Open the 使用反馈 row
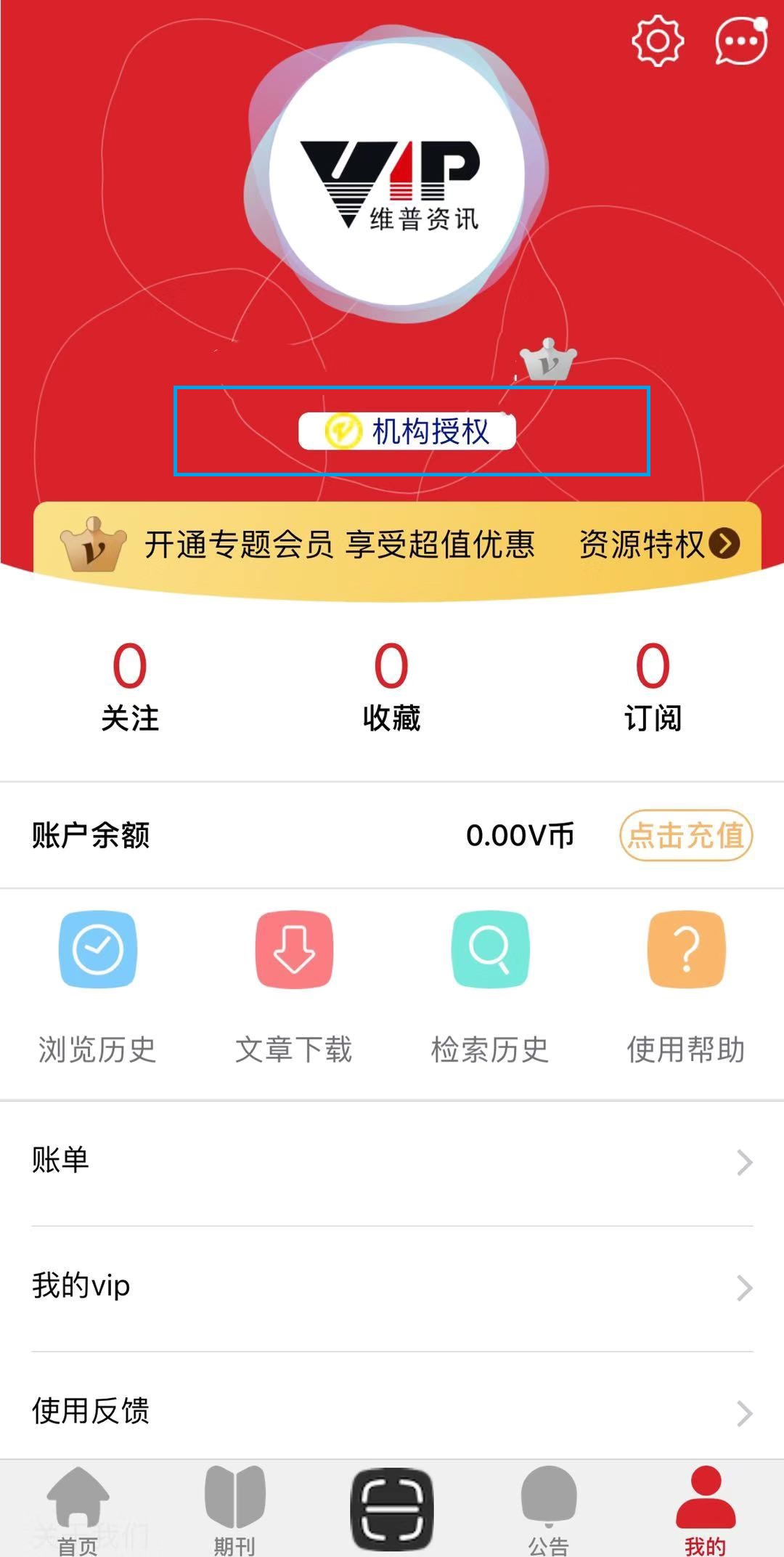 pyautogui.click(x=392, y=1412)
